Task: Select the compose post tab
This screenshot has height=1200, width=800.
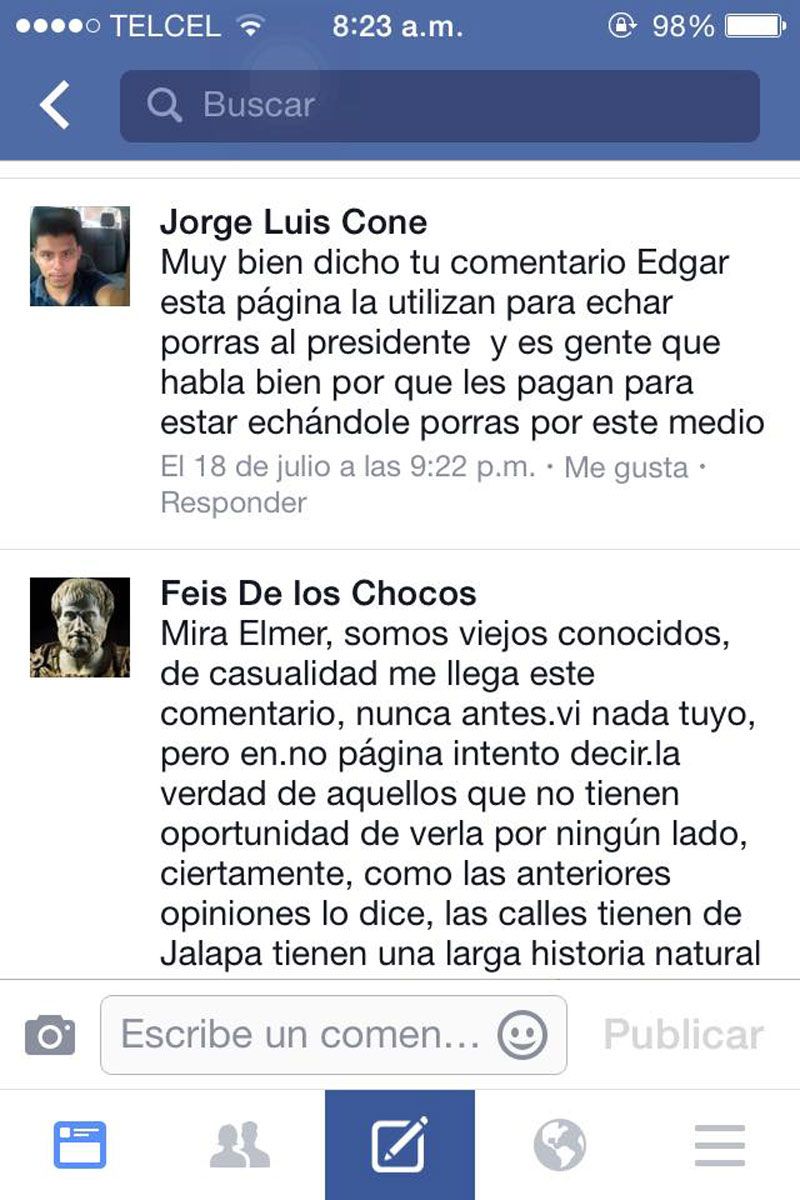Action: (x=400, y=1145)
